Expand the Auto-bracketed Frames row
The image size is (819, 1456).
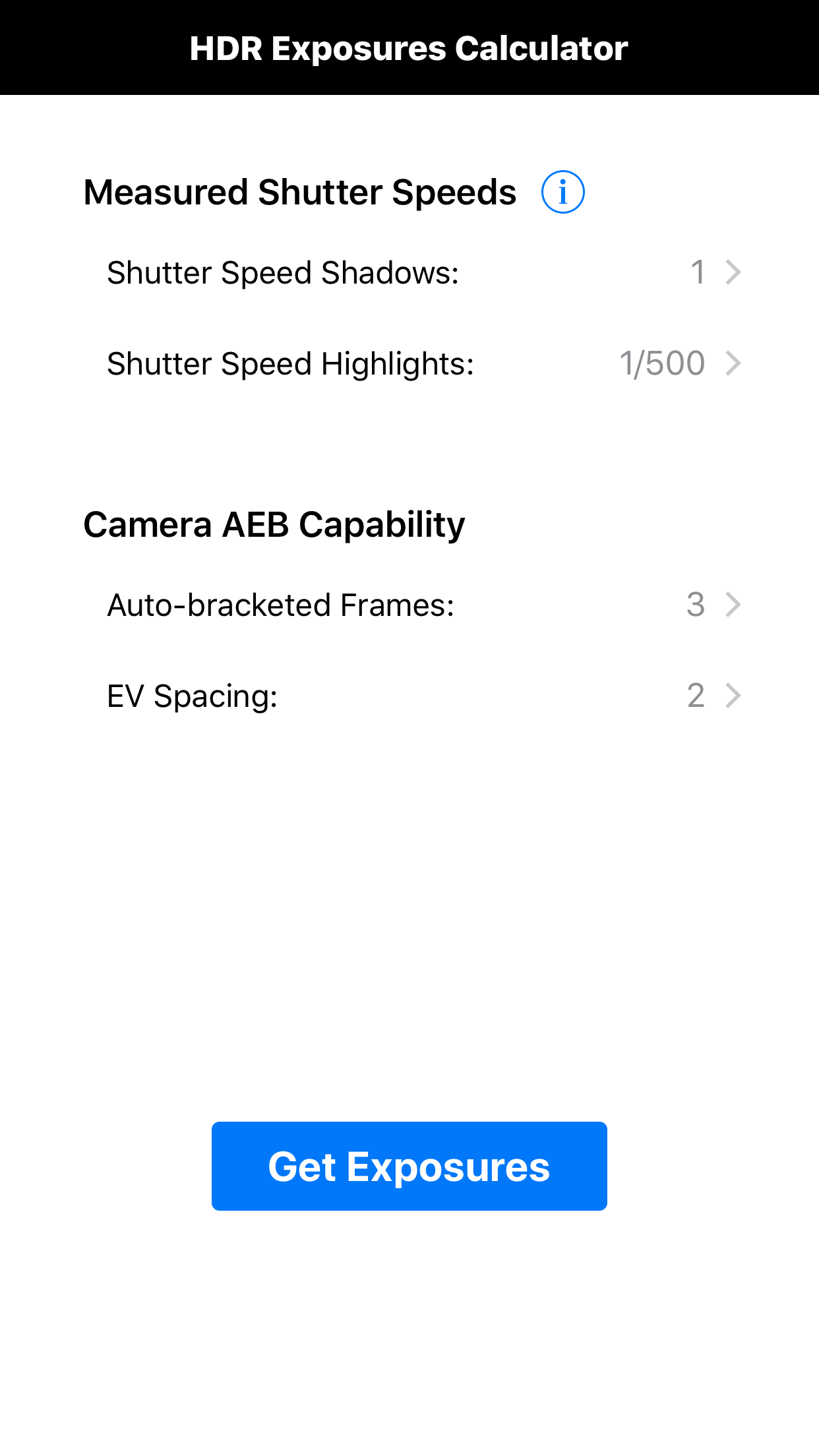point(422,605)
